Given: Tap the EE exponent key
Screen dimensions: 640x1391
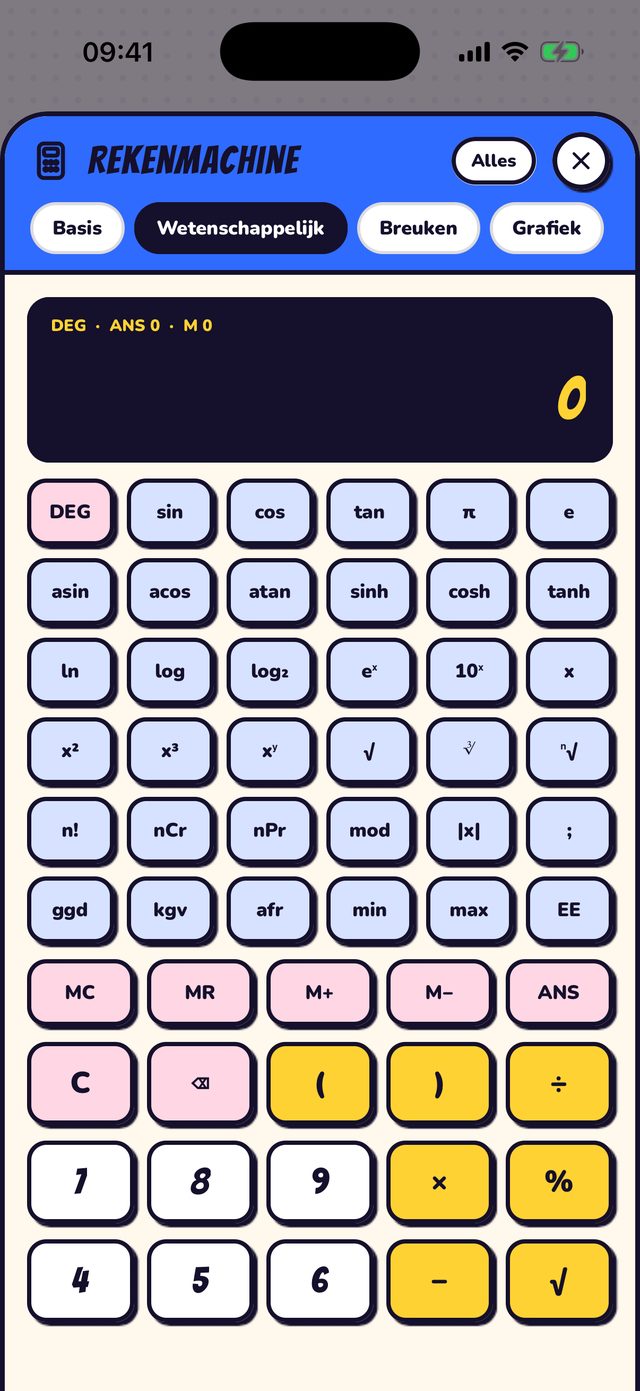Looking at the screenshot, I should [x=569, y=910].
